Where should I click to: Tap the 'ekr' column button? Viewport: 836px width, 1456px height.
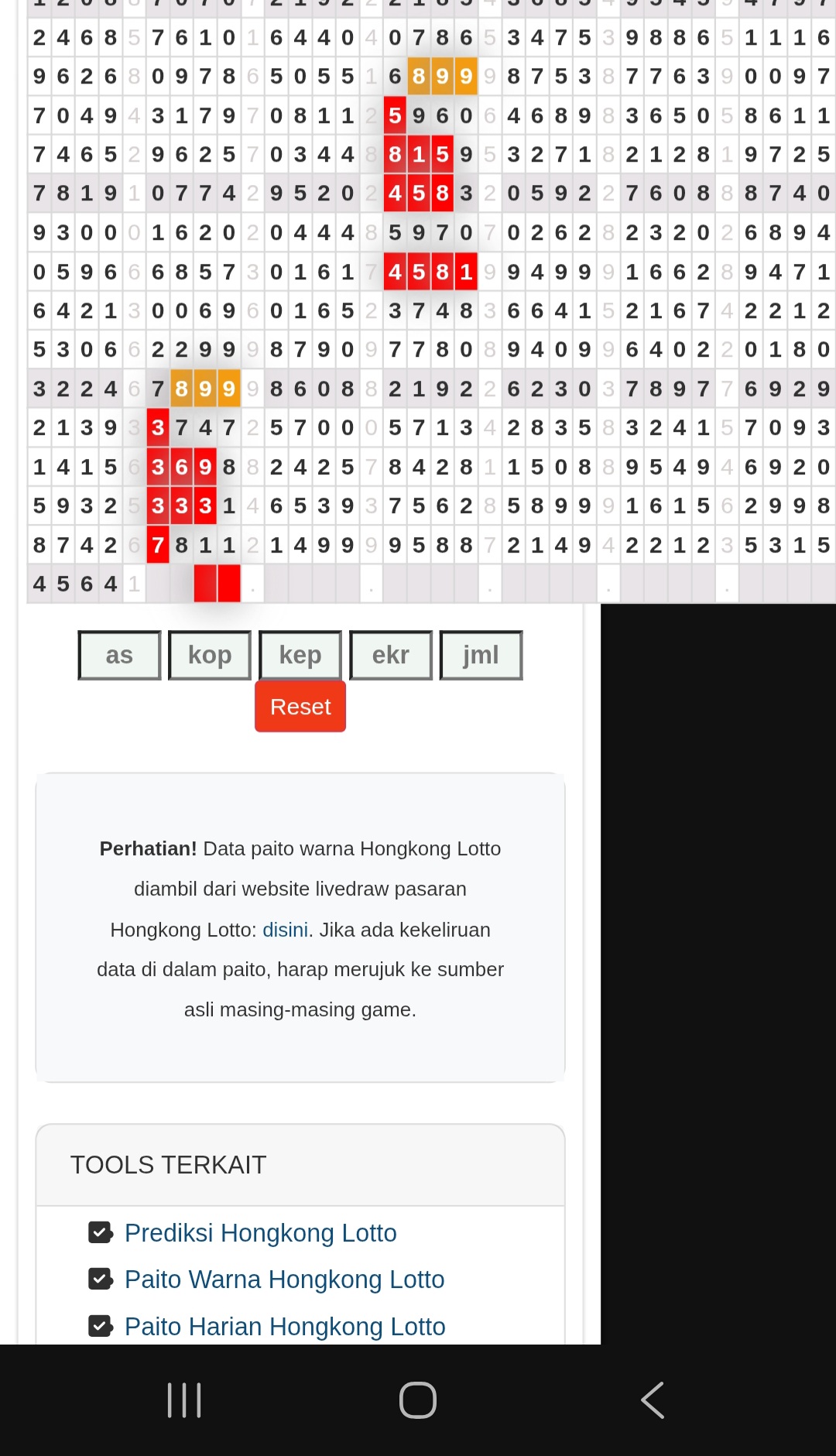(391, 655)
